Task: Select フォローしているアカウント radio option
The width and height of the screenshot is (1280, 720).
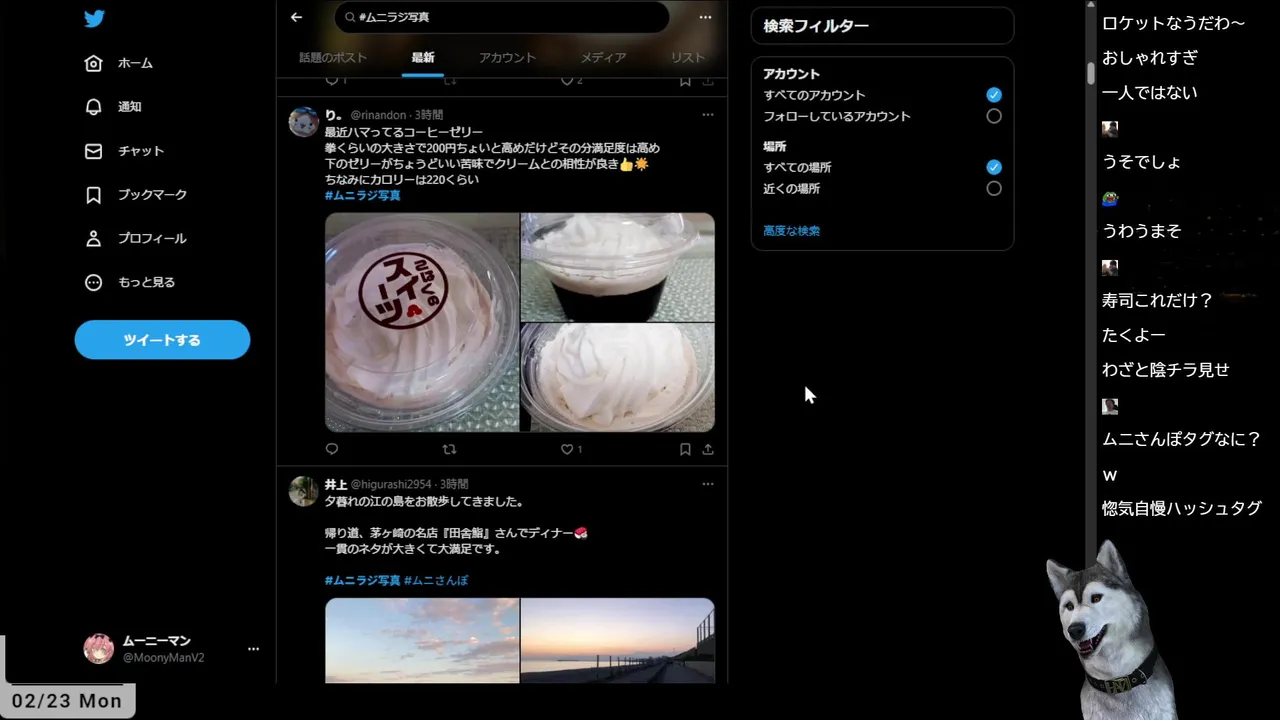Action: point(993,116)
